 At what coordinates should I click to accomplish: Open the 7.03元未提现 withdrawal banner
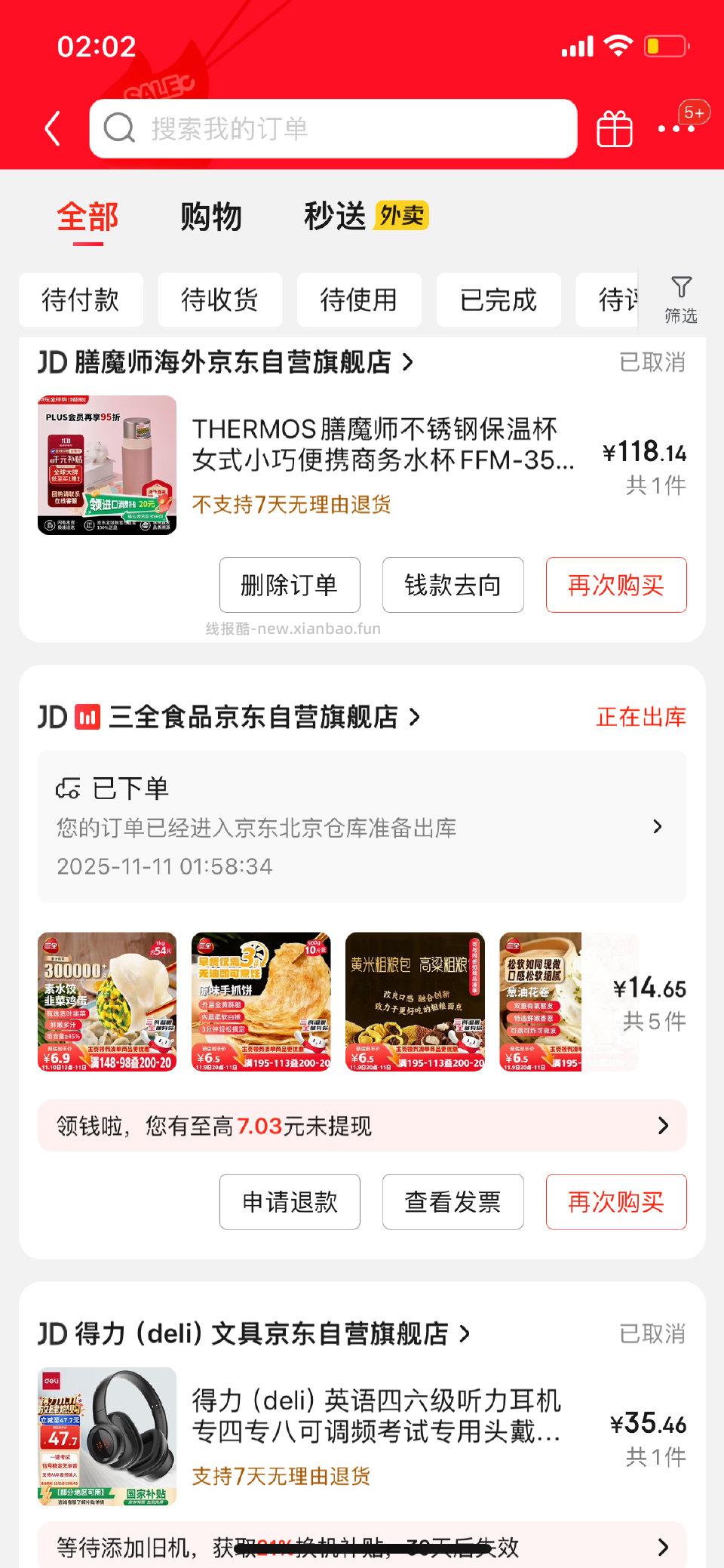click(362, 1126)
